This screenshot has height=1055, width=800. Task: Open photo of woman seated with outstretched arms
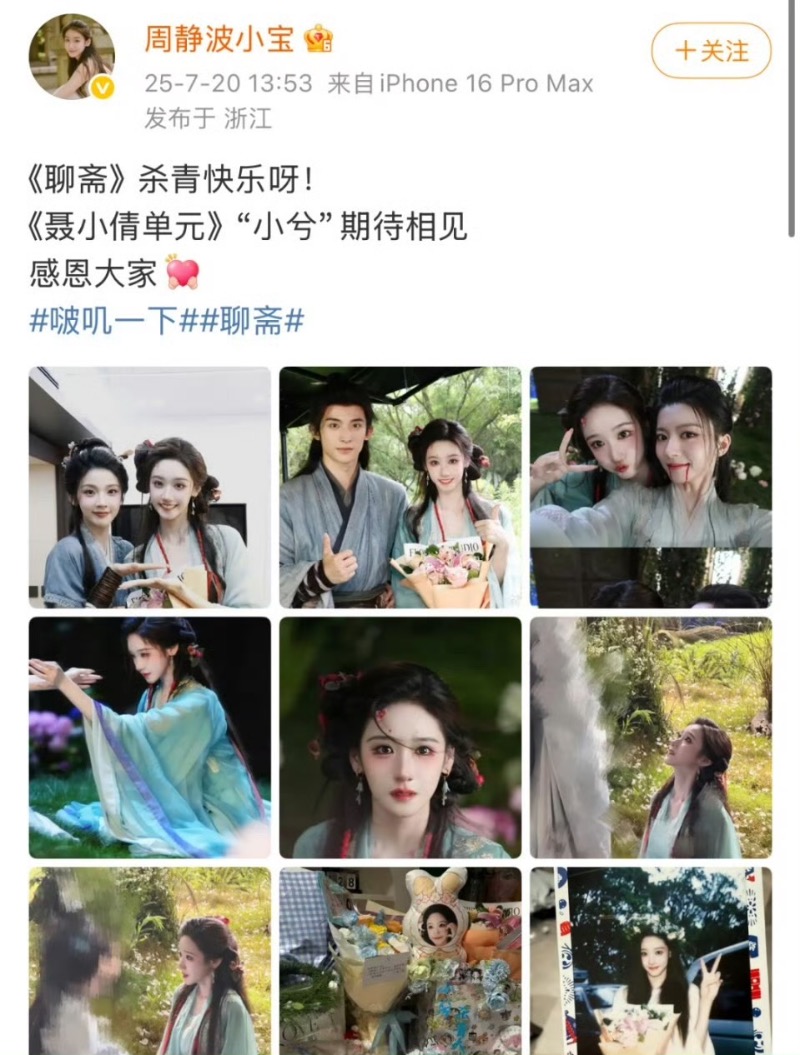(150, 737)
